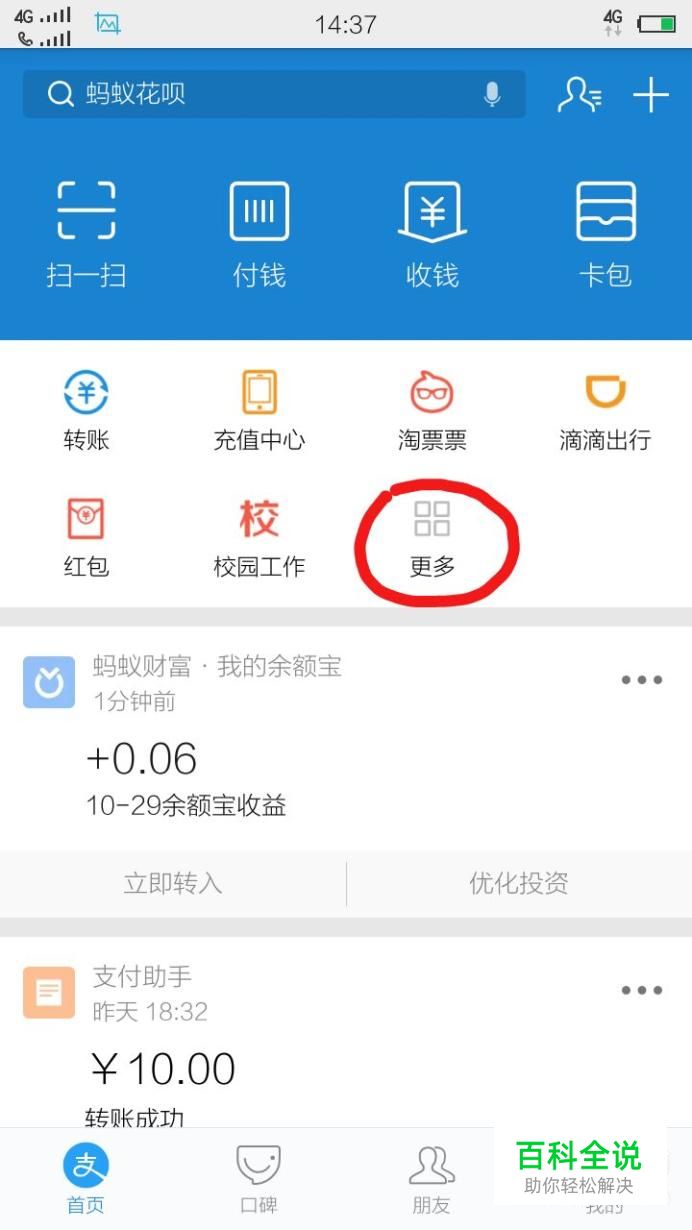Open 滴滴出行 ride service

click(605, 410)
